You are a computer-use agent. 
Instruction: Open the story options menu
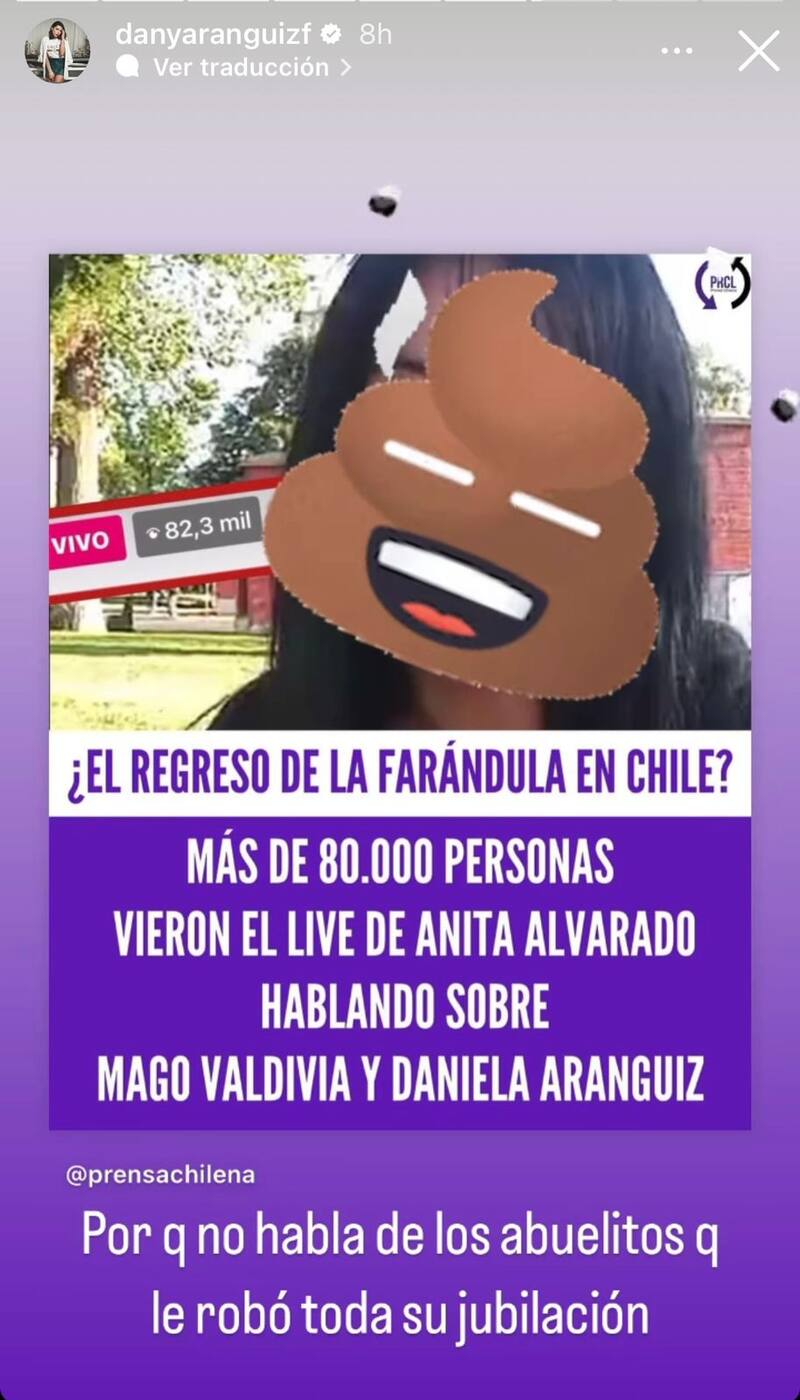(x=677, y=51)
